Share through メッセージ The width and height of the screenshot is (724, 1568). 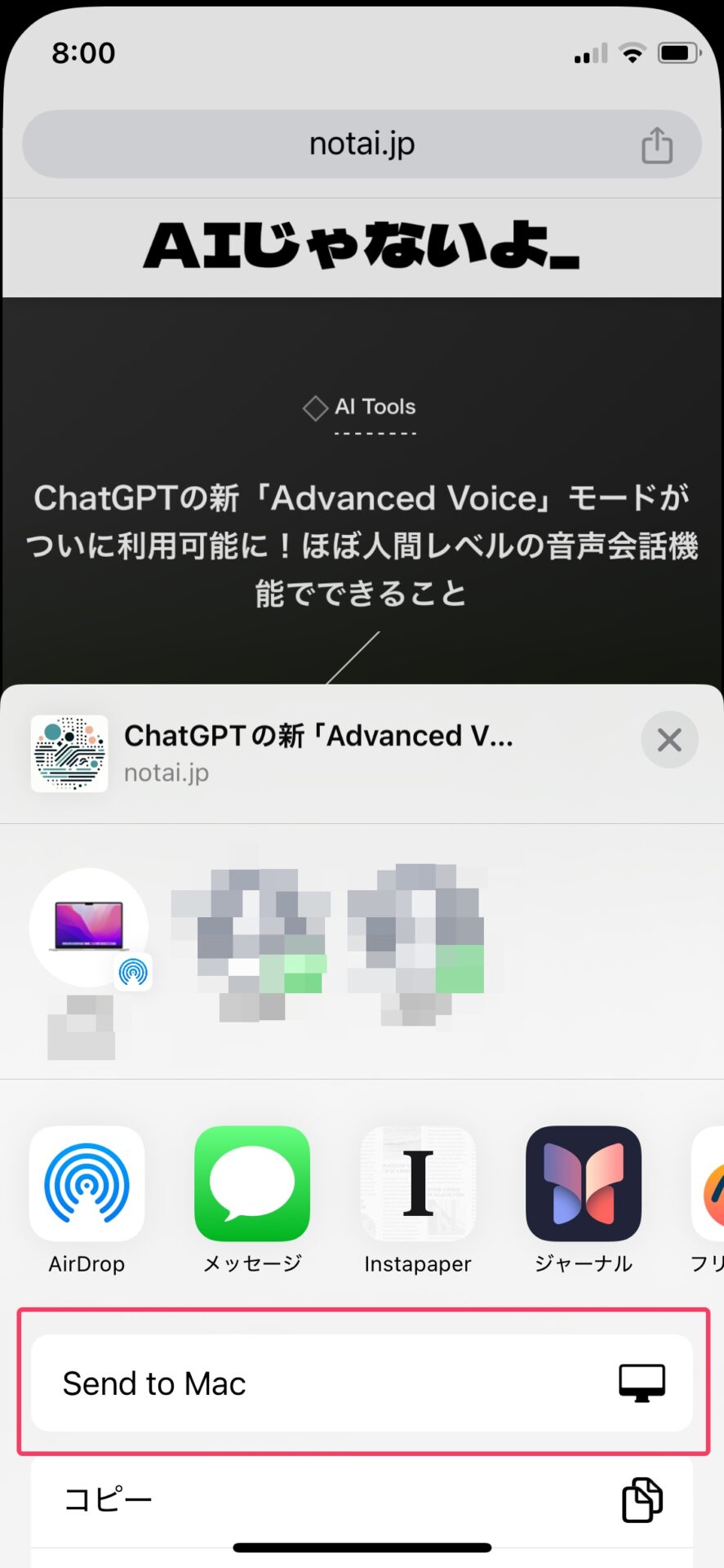click(x=252, y=1183)
